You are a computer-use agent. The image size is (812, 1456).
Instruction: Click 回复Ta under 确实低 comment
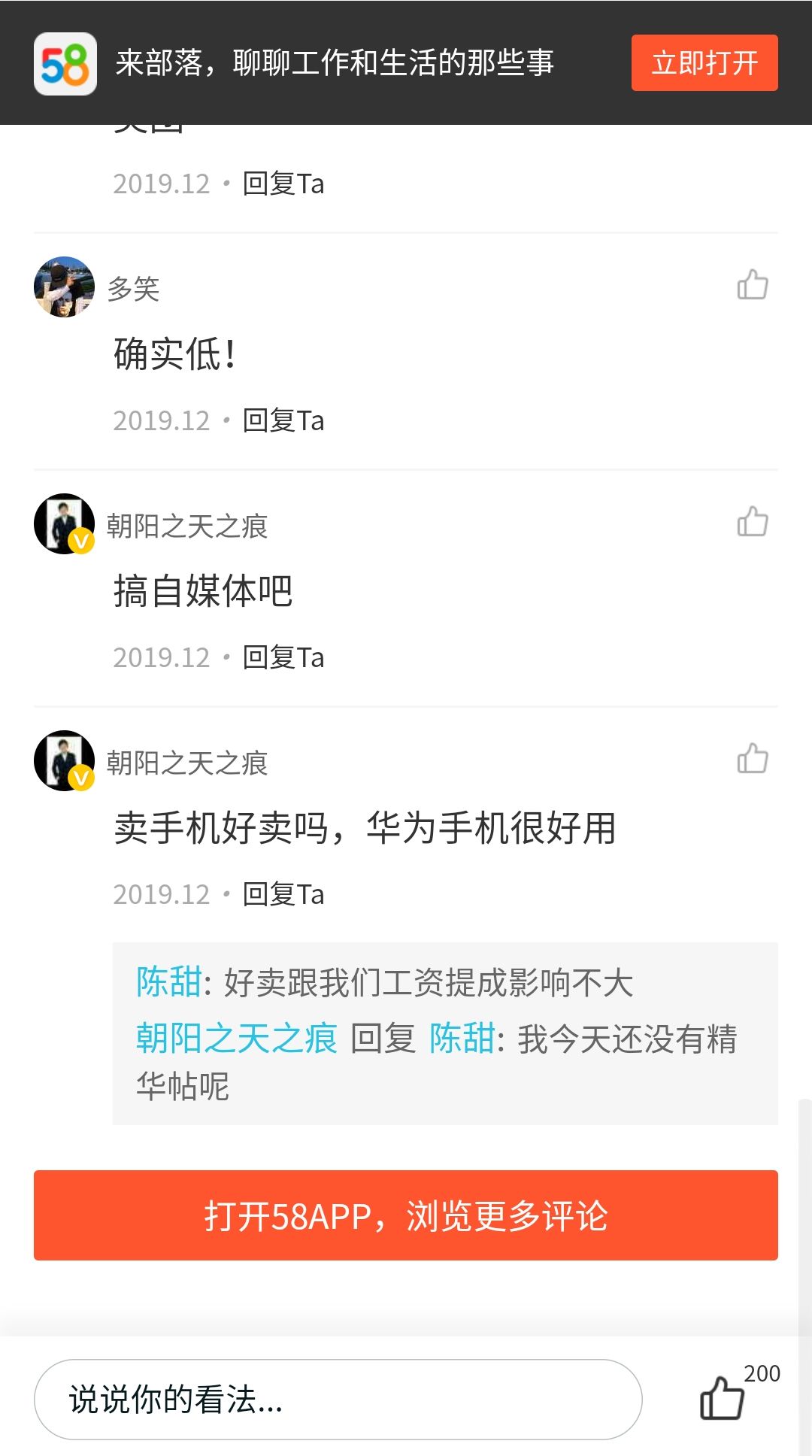tap(282, 421)
